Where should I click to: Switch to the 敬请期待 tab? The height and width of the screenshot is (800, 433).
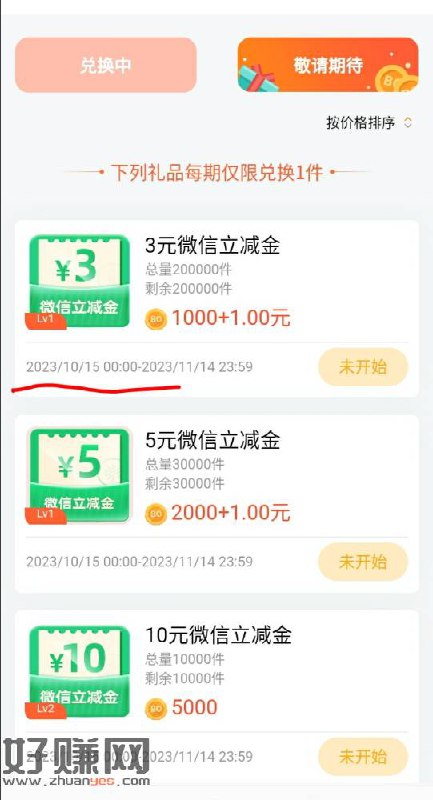click(328, 65)
